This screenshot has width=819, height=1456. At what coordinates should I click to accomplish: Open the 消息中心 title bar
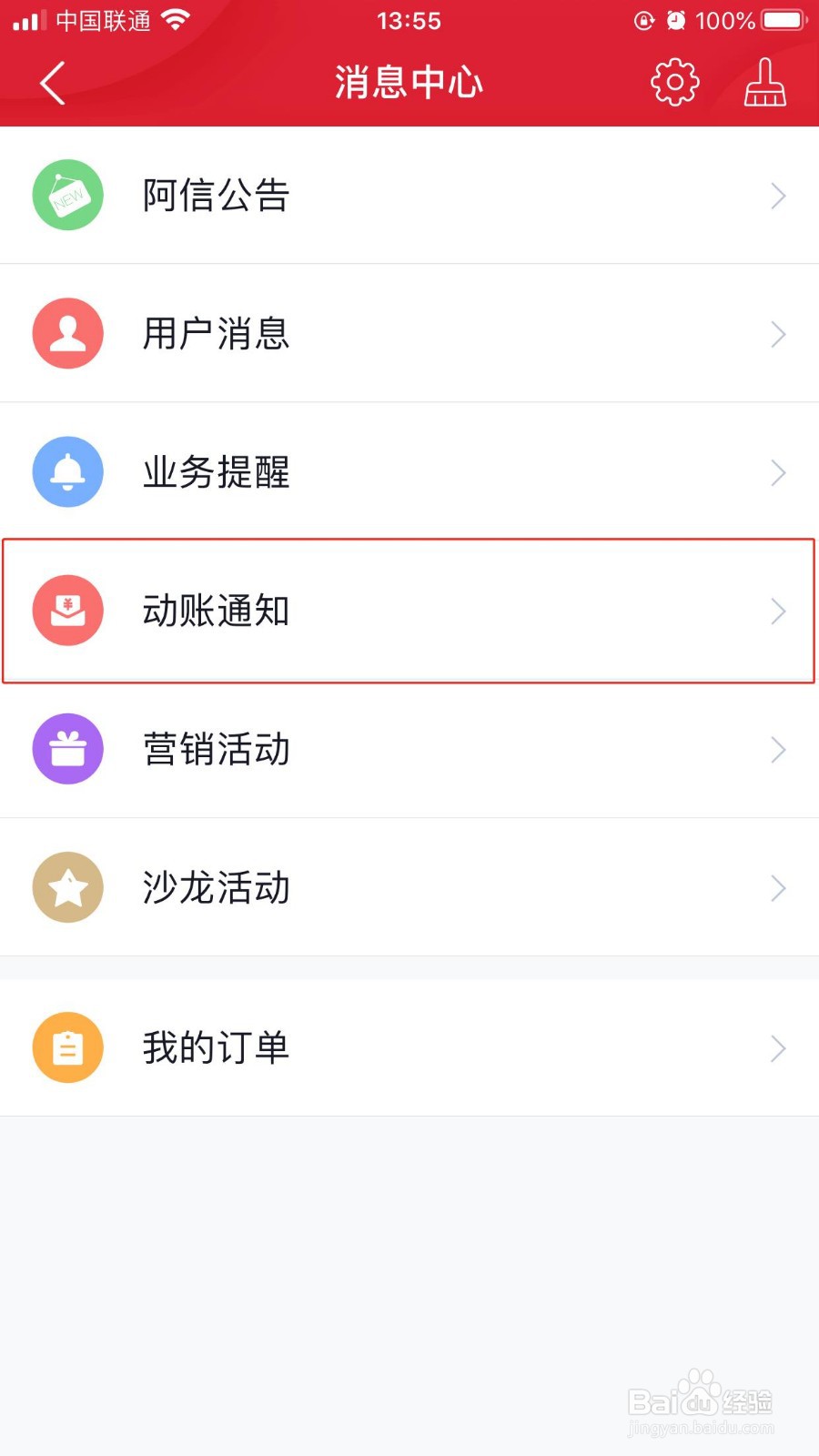409,82
